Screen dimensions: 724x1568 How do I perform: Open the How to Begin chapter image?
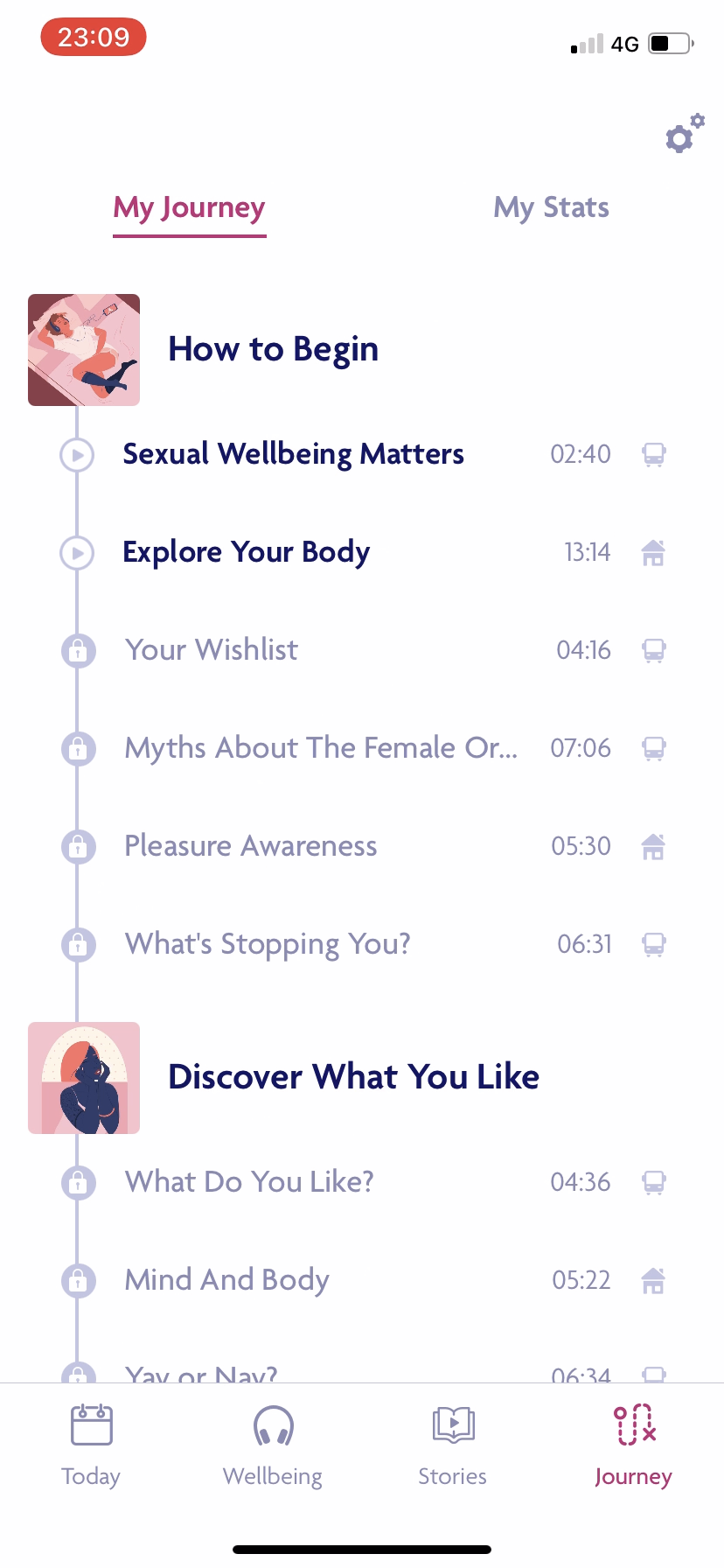point(84,350)
